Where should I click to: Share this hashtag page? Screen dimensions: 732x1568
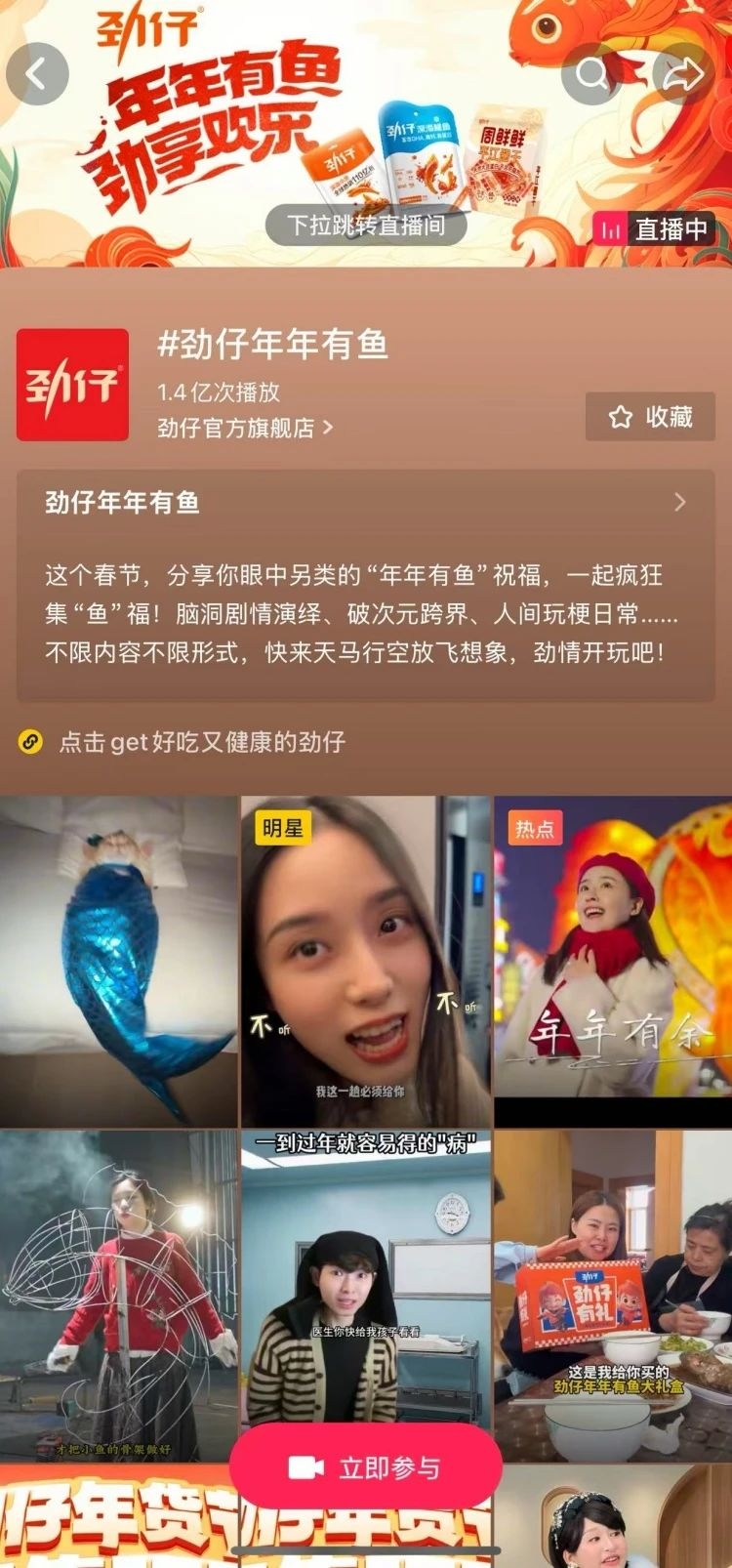pyautogui.click(x=682, y=74)
